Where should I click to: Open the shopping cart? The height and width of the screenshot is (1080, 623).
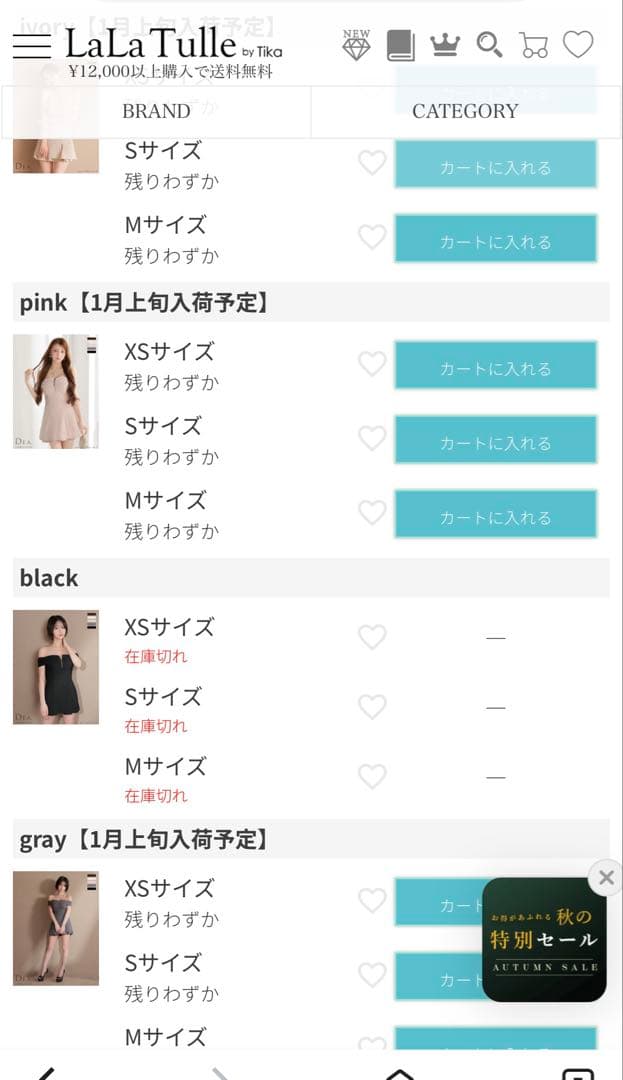coord(534,45)
